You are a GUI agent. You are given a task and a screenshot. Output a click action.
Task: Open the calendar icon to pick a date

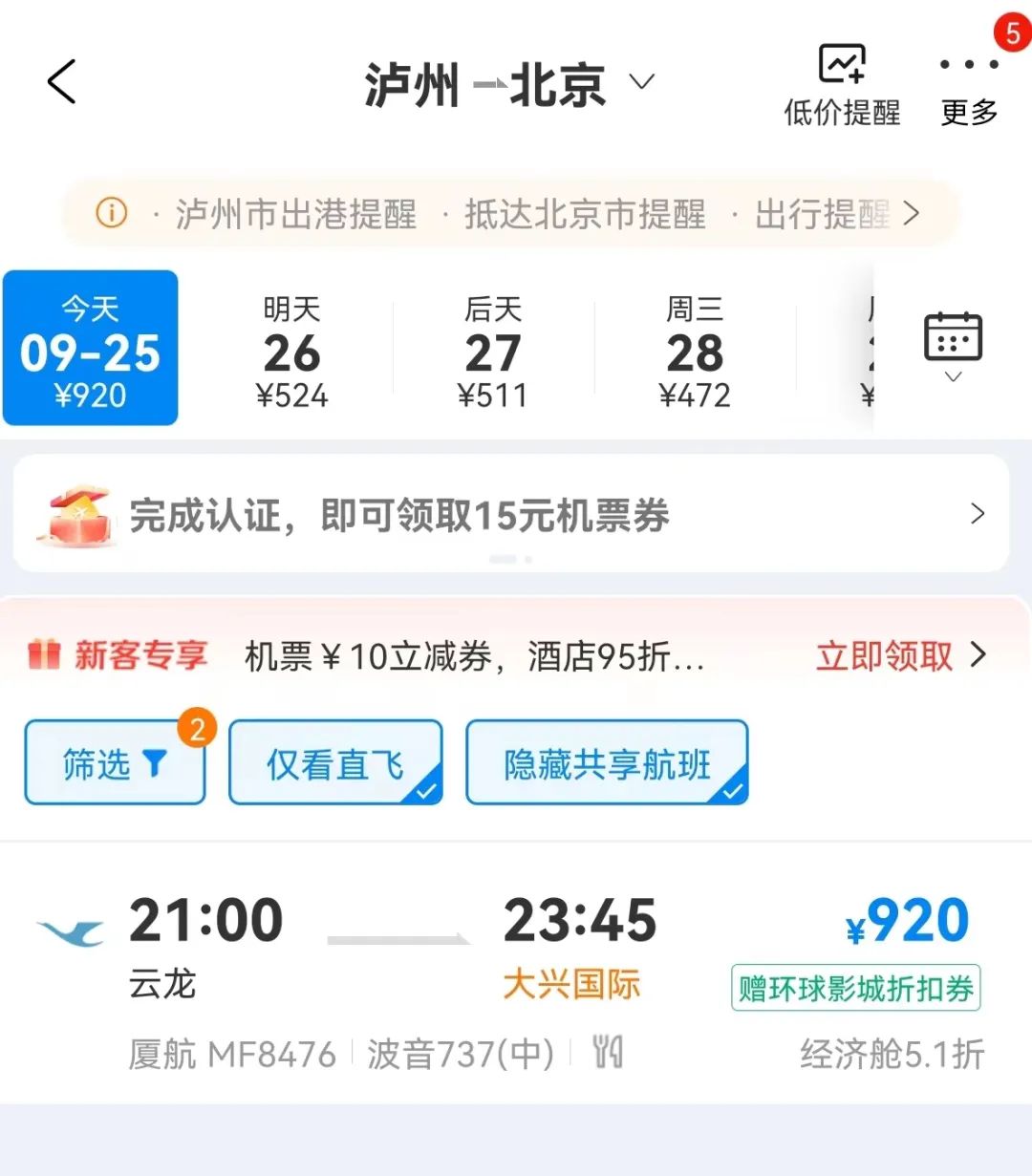tap(952, 335)
